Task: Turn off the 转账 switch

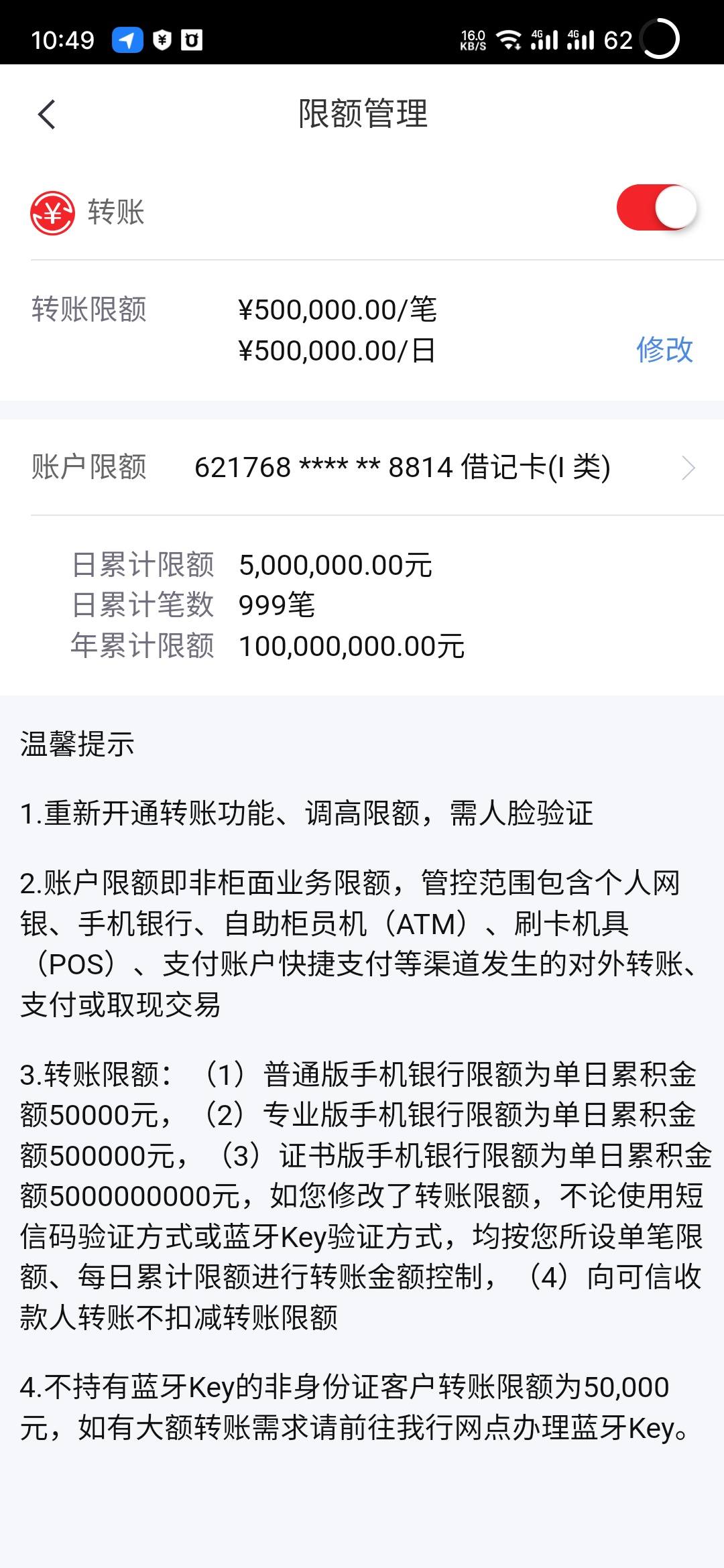Action: 656,208
